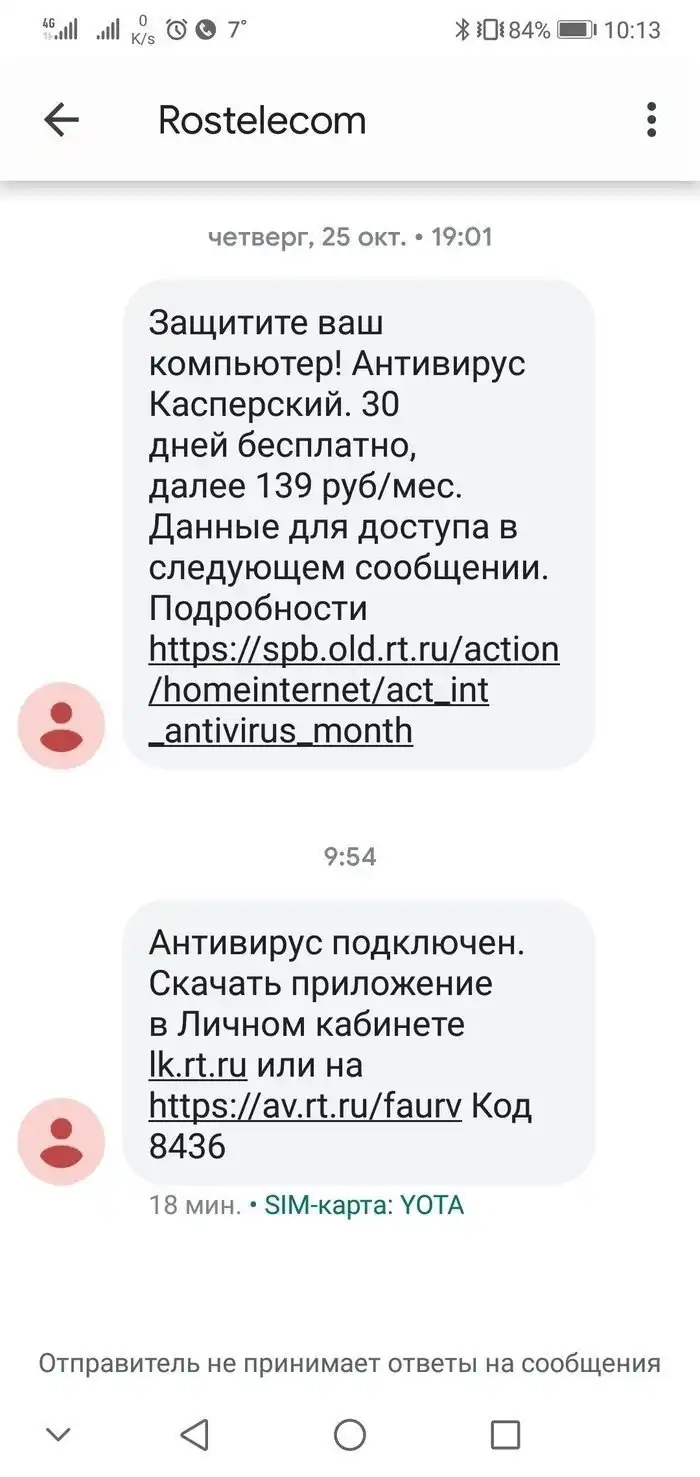The height and width of the screenshot is (1477, 700).
Task: Go back from the Rostelecom conversation
Action: coord(61,121)
